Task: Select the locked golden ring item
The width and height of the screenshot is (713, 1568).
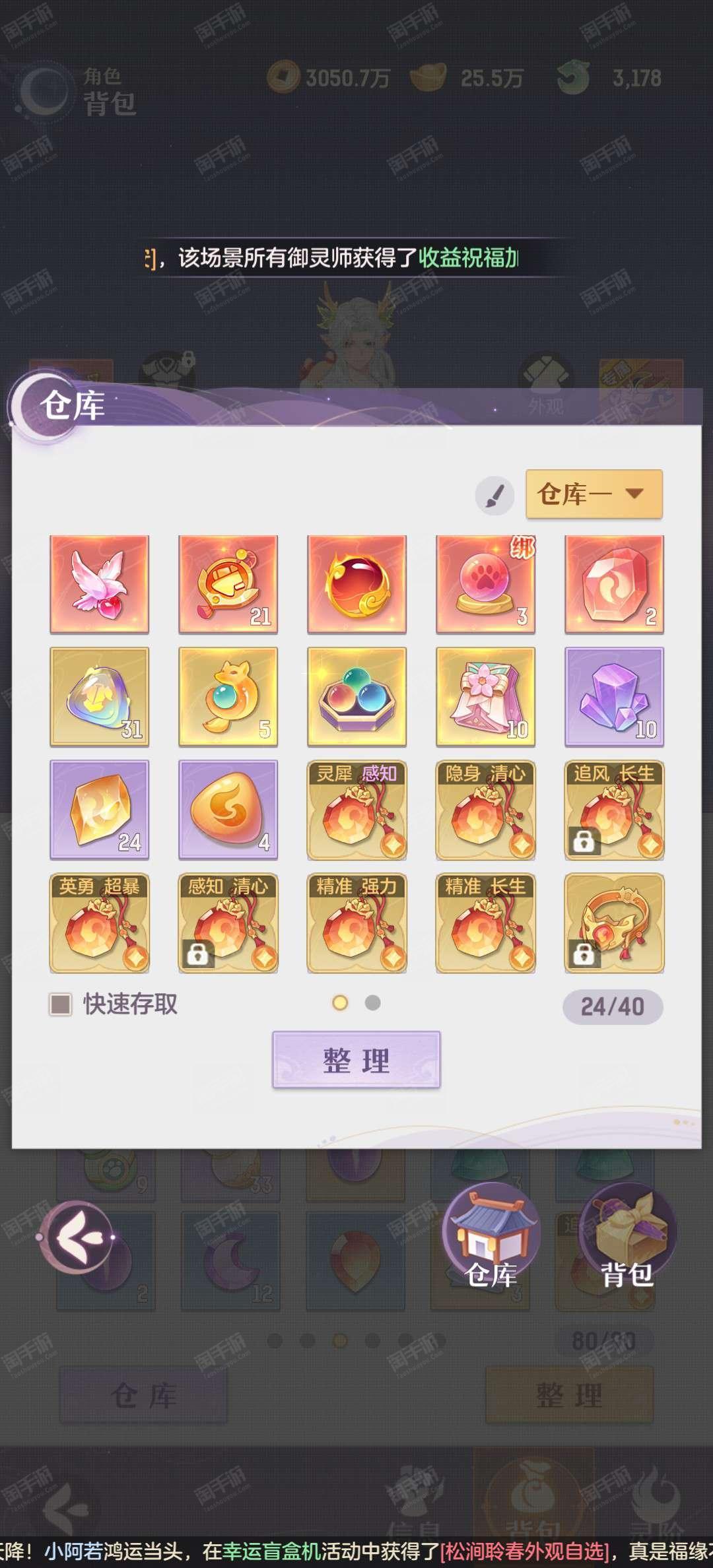Action: click(615, 923)
